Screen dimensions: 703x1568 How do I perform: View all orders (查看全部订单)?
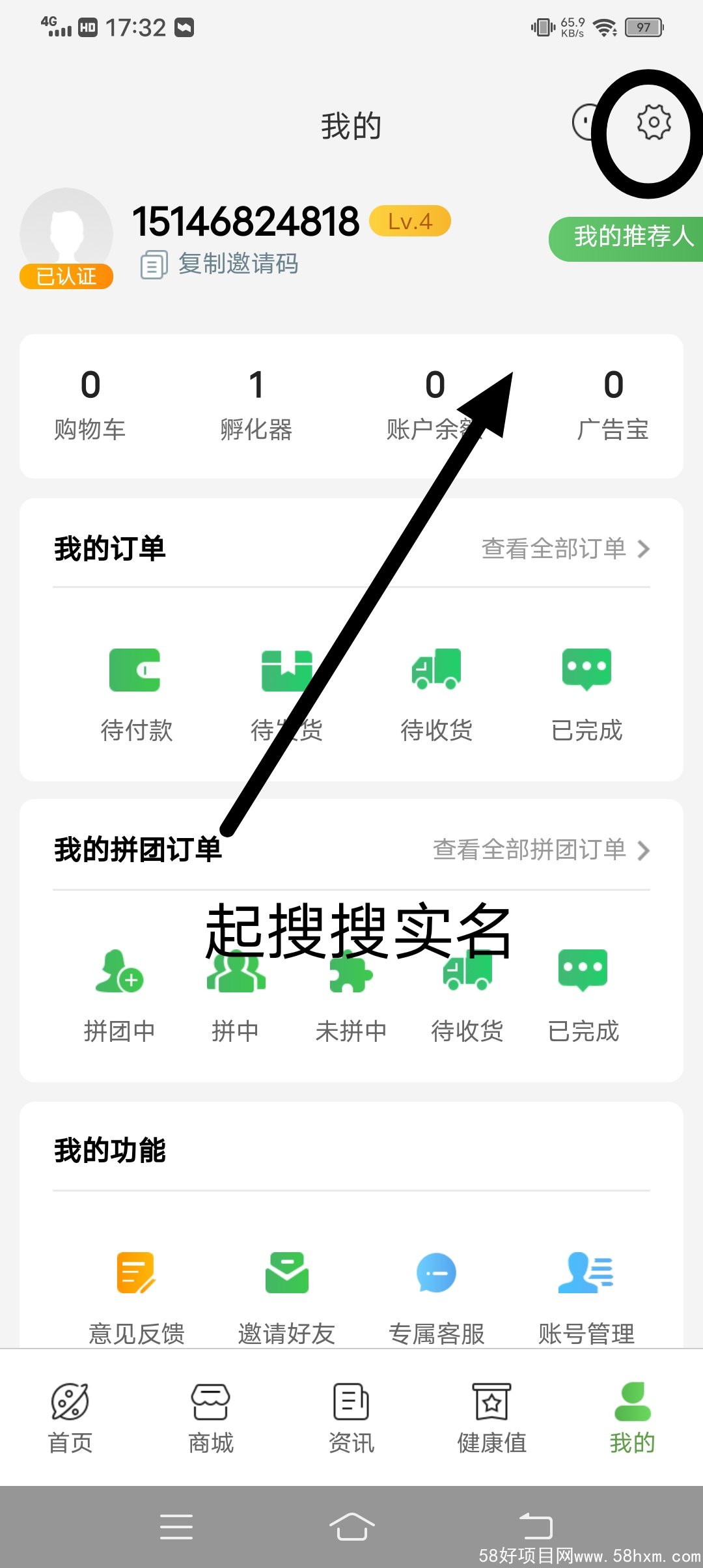tap(565, 549)
